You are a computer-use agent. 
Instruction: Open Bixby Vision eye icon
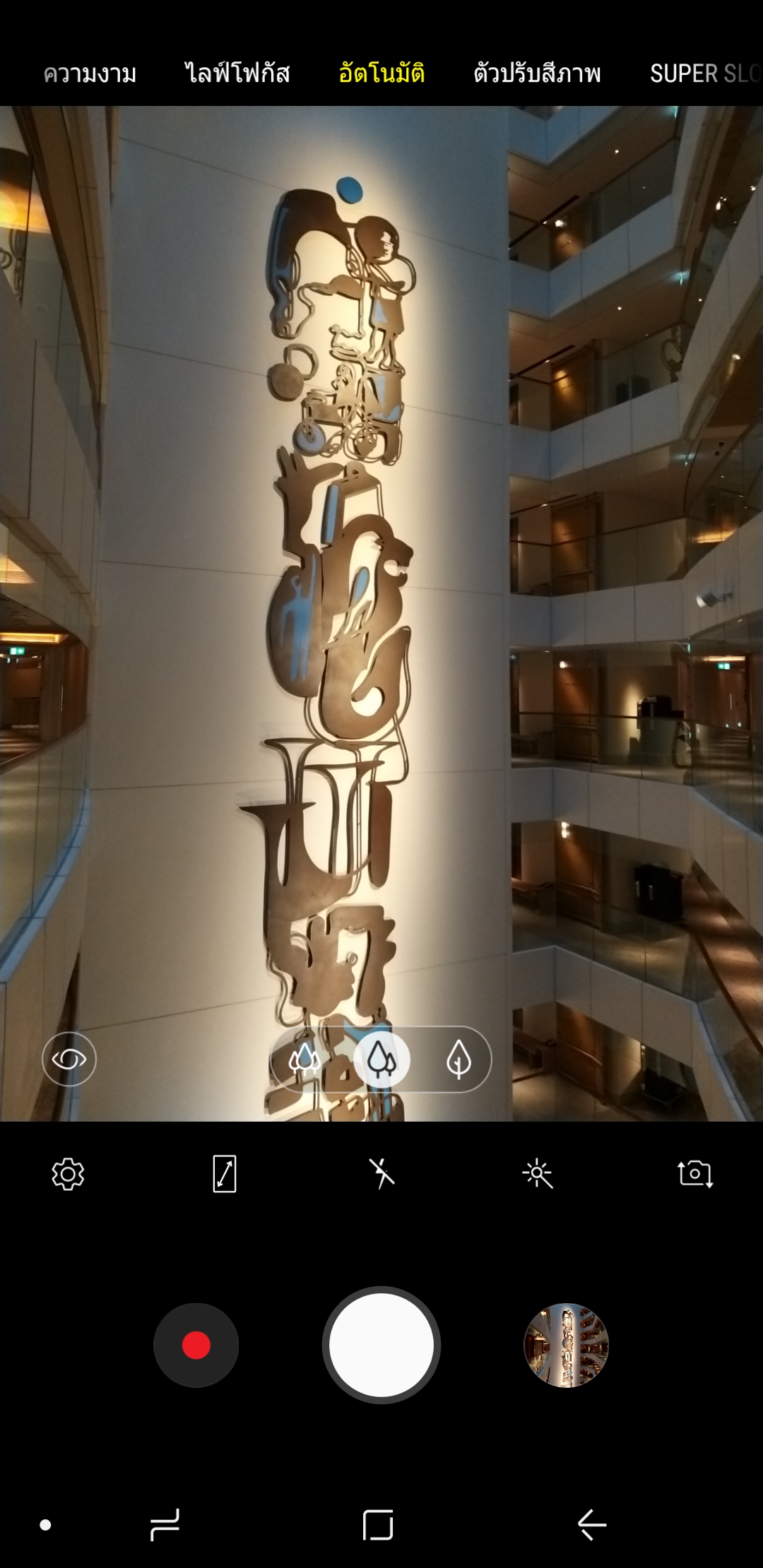(x=69, y=1059)
